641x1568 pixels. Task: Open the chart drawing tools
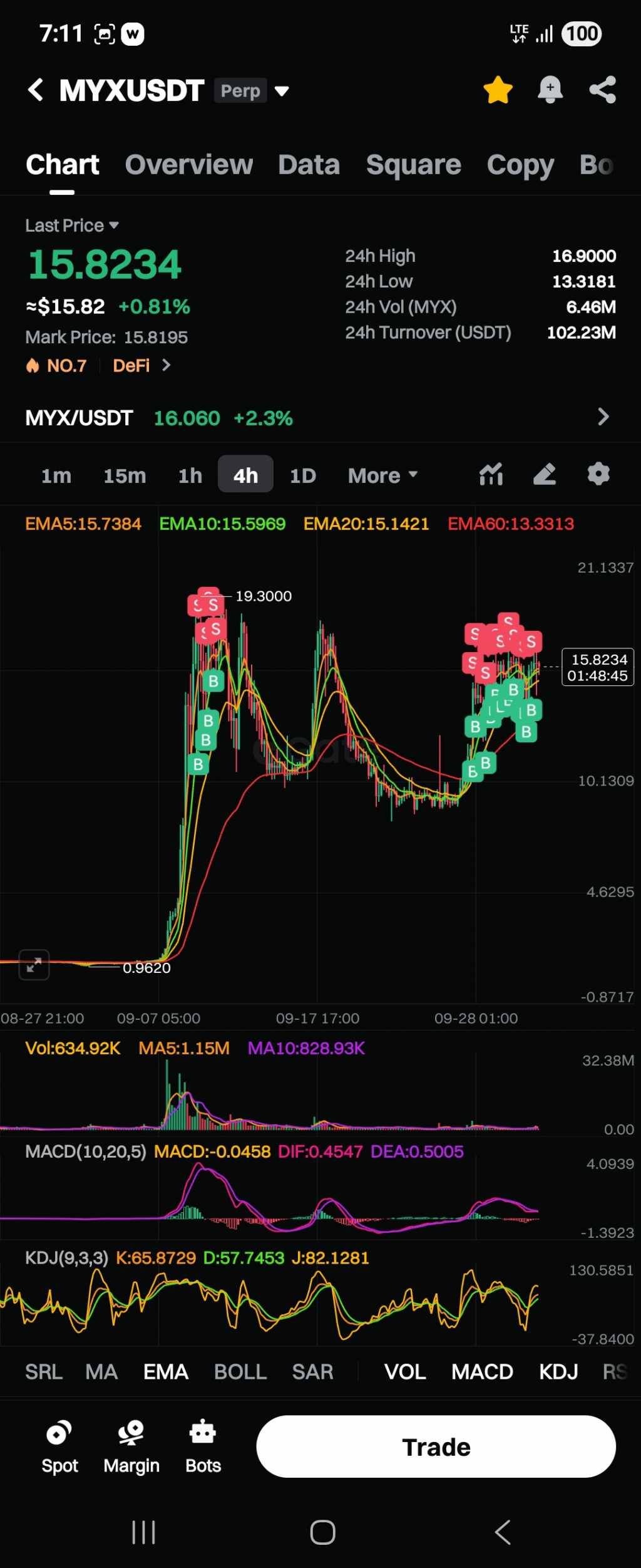coord(545,474)
